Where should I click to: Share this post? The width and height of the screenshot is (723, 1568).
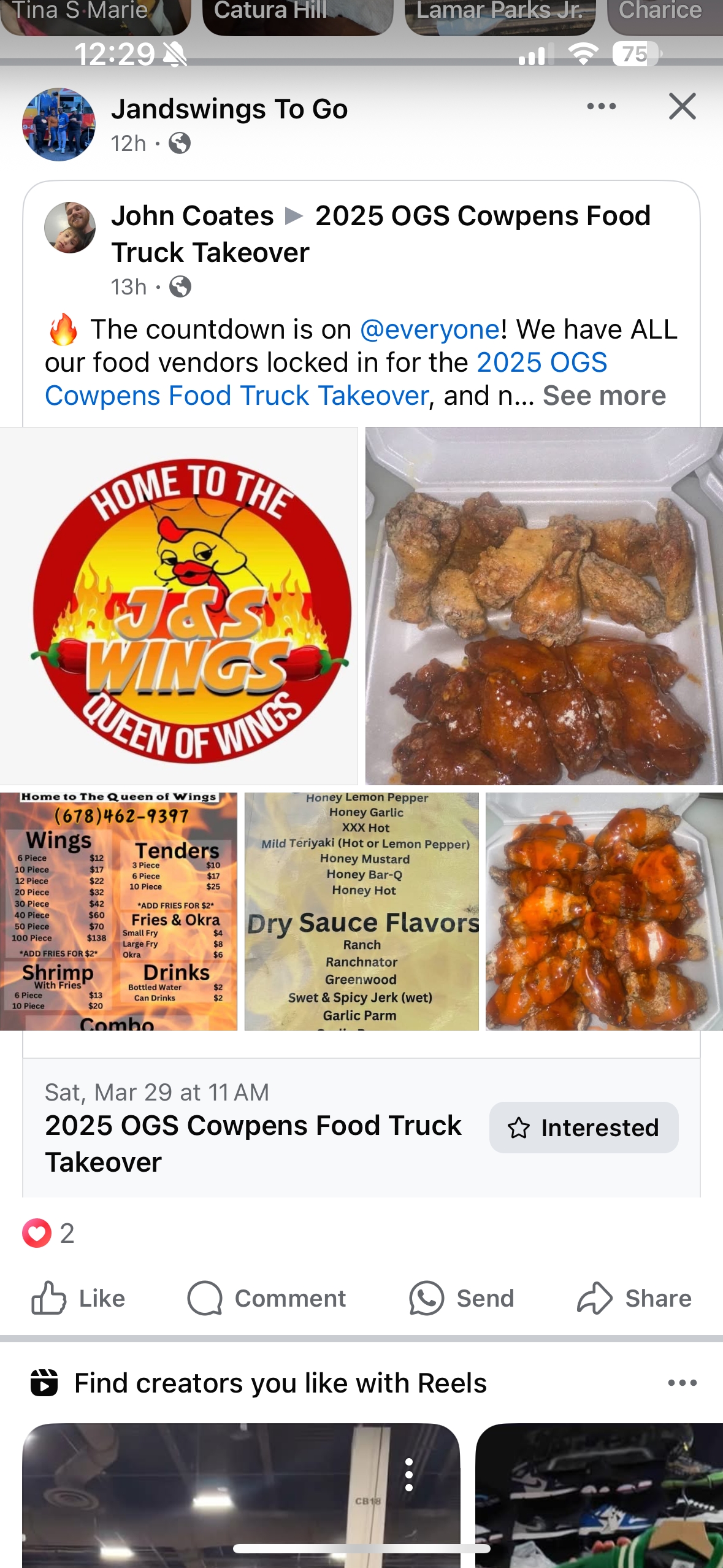pos(634,1298)
